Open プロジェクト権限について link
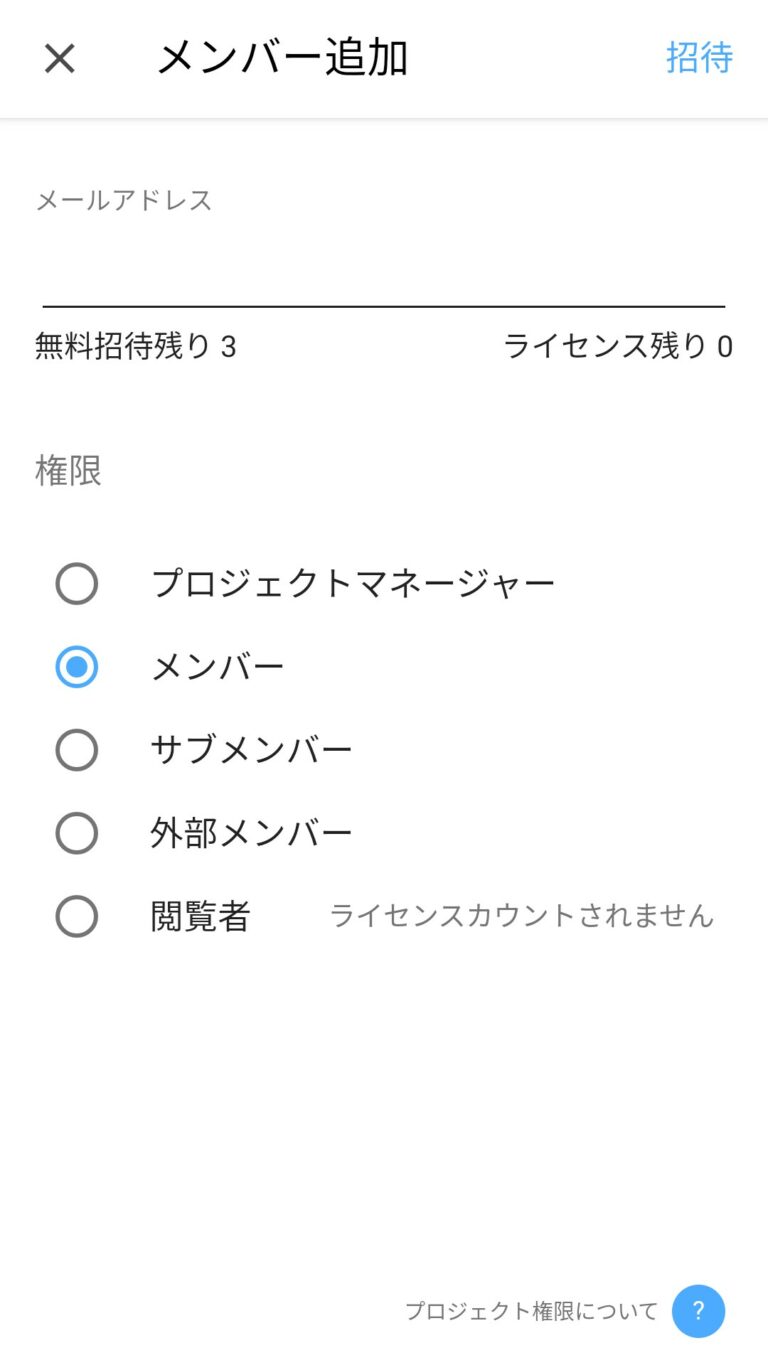The height and width of the screenshot is (1365, 768). click(531, 1311)
